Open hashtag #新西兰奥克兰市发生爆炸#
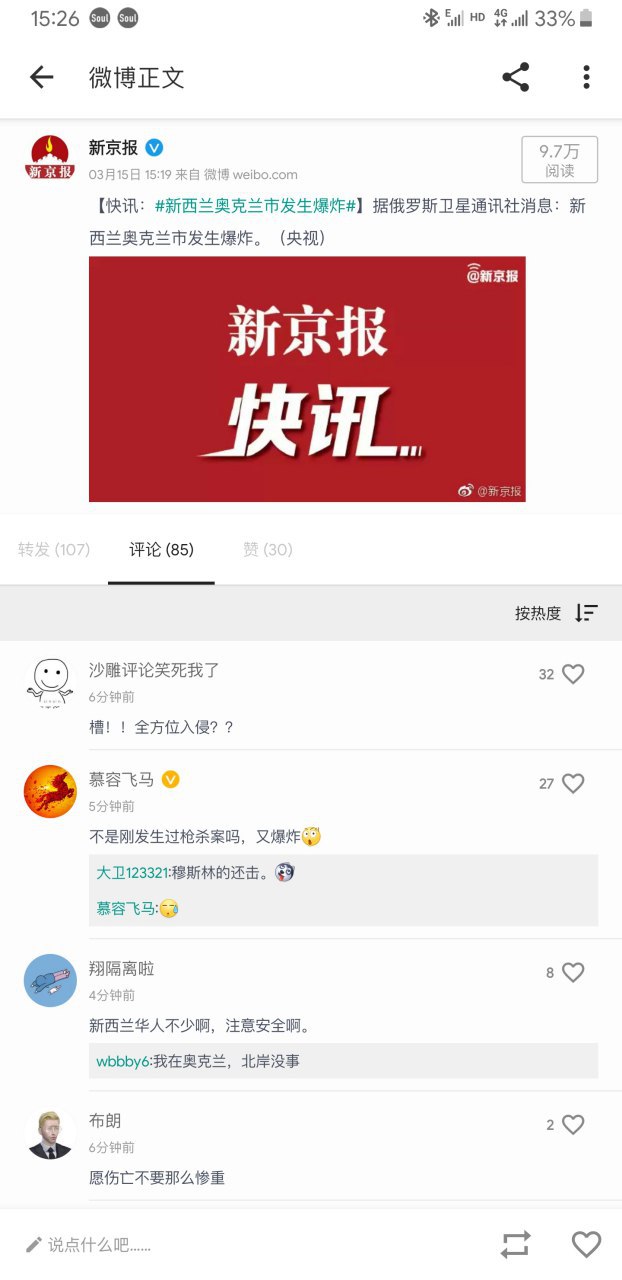This screenshot has width=622, height=1280. point(256,206)
